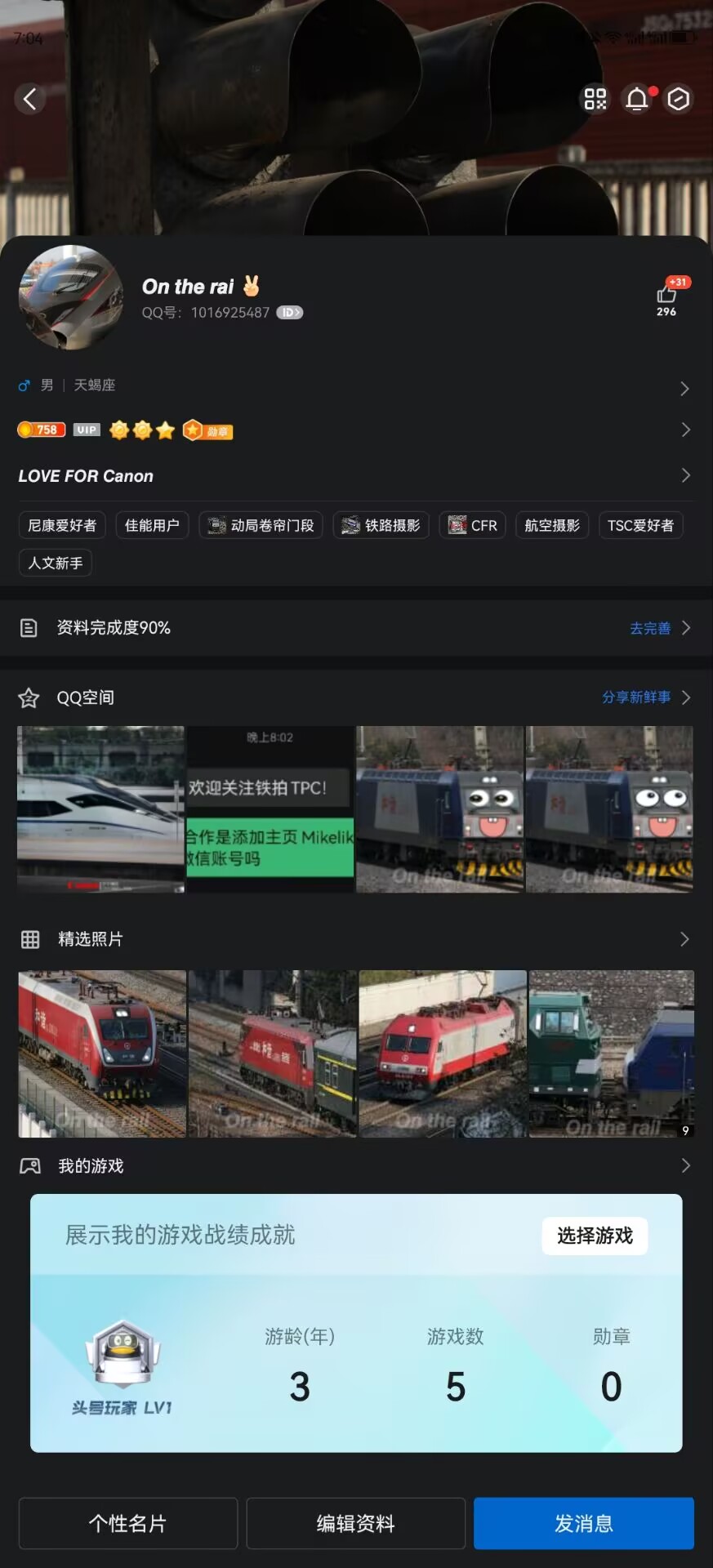Open the 精选照片 section
Image resolution: width=713 pixels, height=1568 pixels.
356,939
